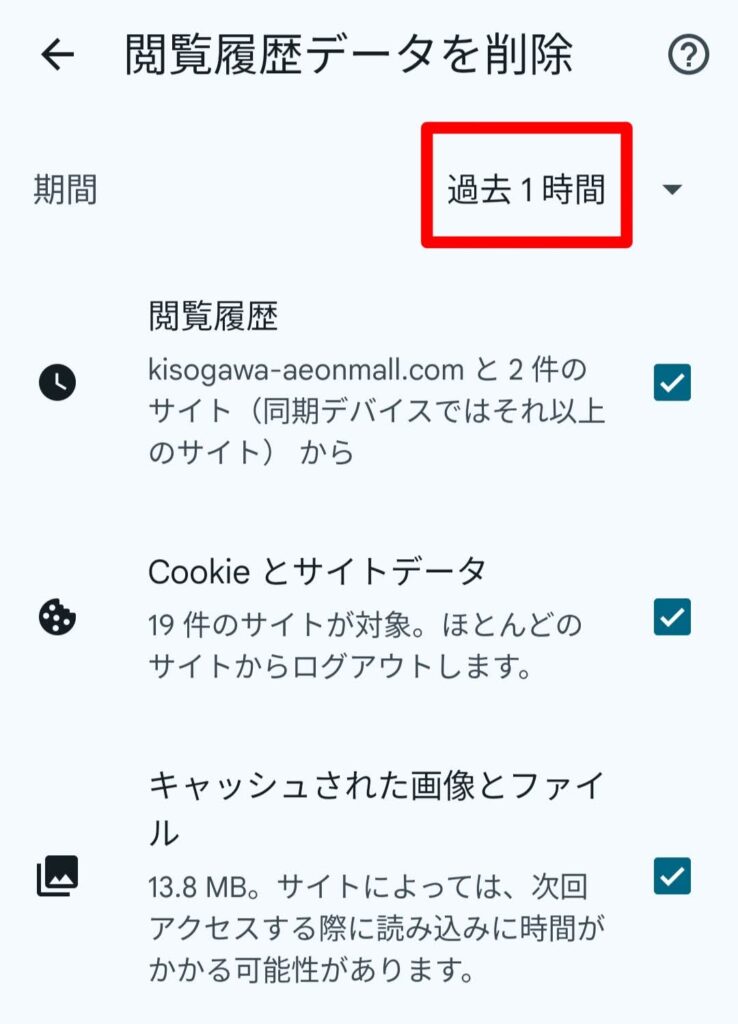738x1024 pixels.
Task: Go back using the arrow icon
Action: coord(58,56)
